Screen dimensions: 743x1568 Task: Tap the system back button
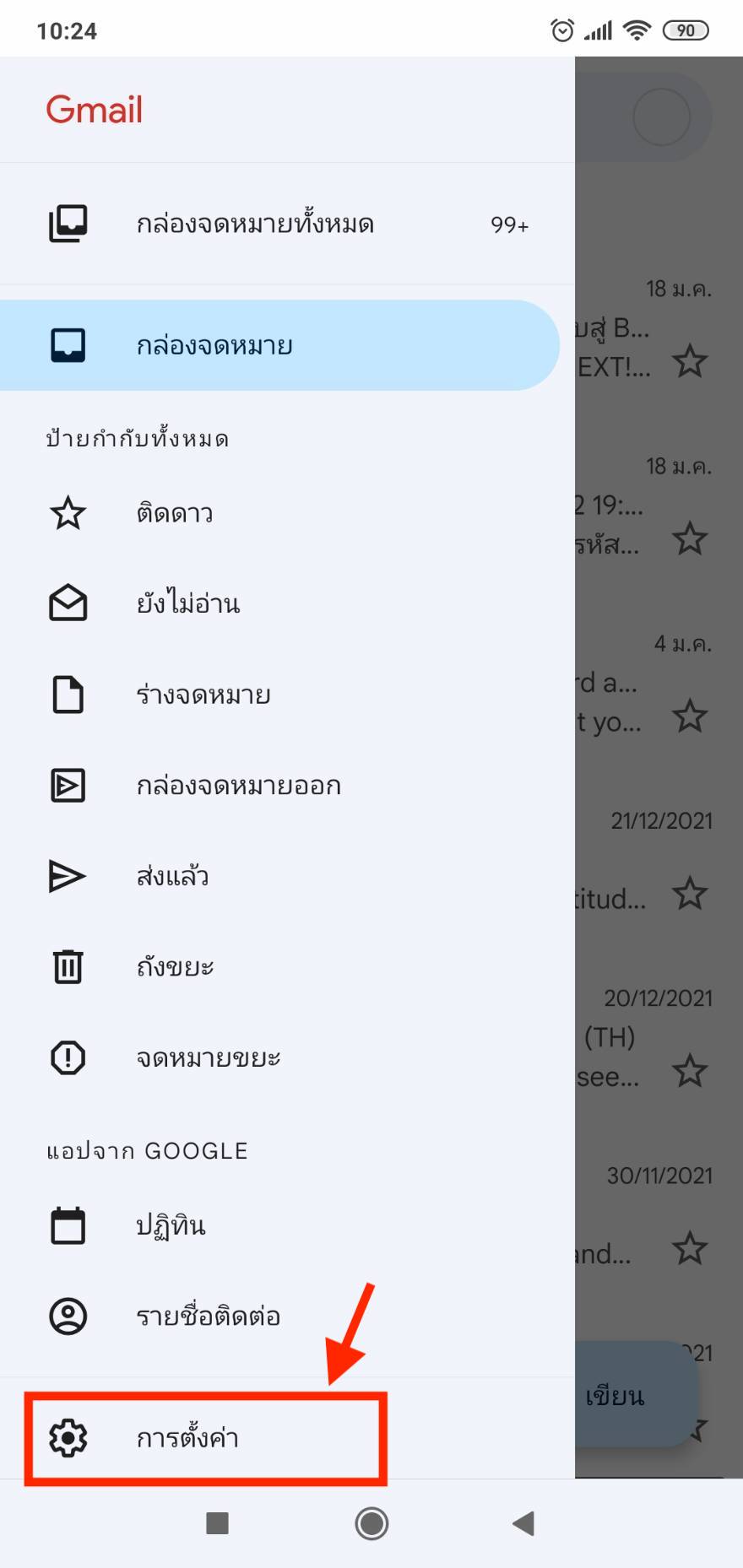523,1523
